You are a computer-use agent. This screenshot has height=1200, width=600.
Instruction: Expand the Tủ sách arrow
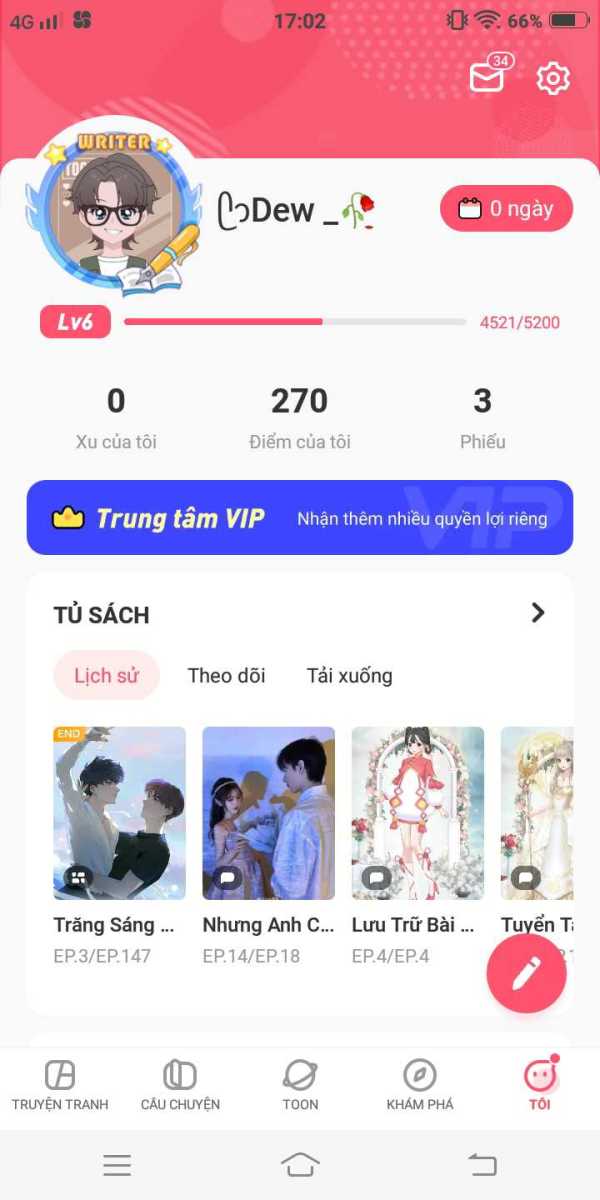(x=538, y=613)
